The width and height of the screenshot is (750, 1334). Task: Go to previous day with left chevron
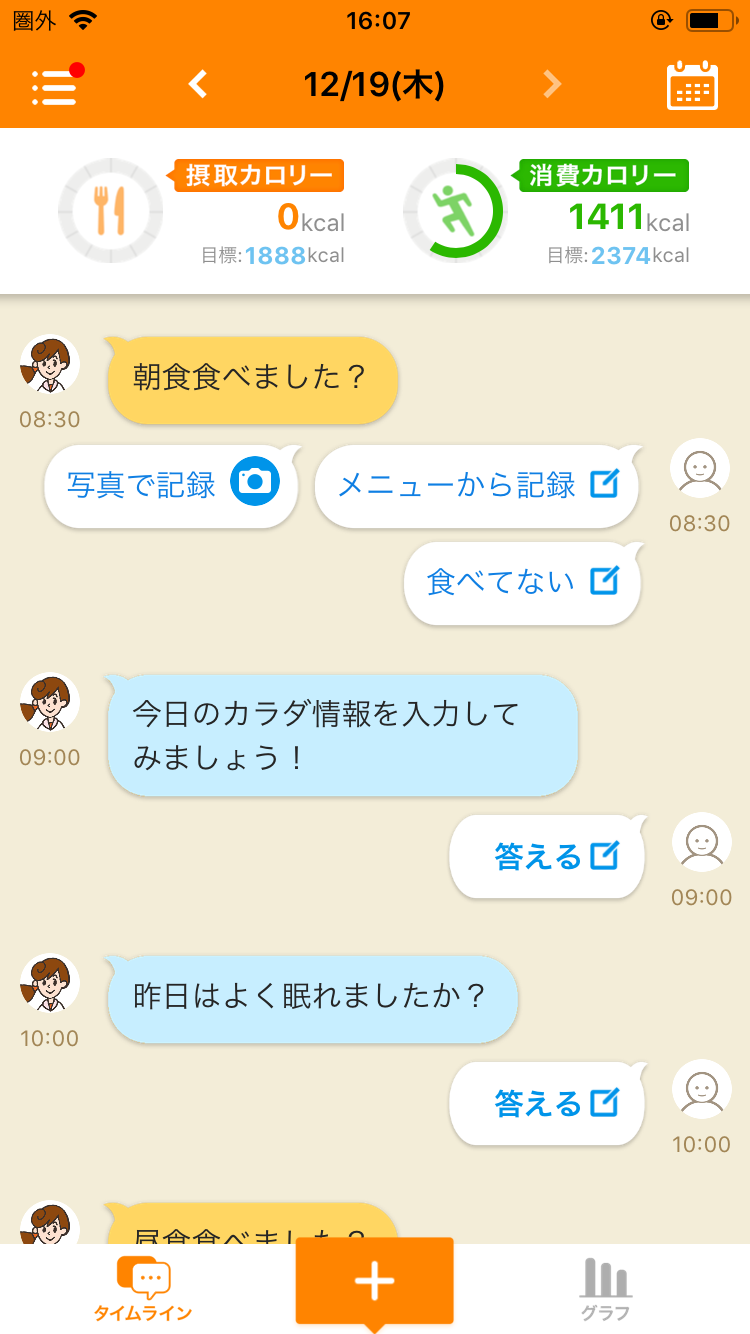pos(197,84)
